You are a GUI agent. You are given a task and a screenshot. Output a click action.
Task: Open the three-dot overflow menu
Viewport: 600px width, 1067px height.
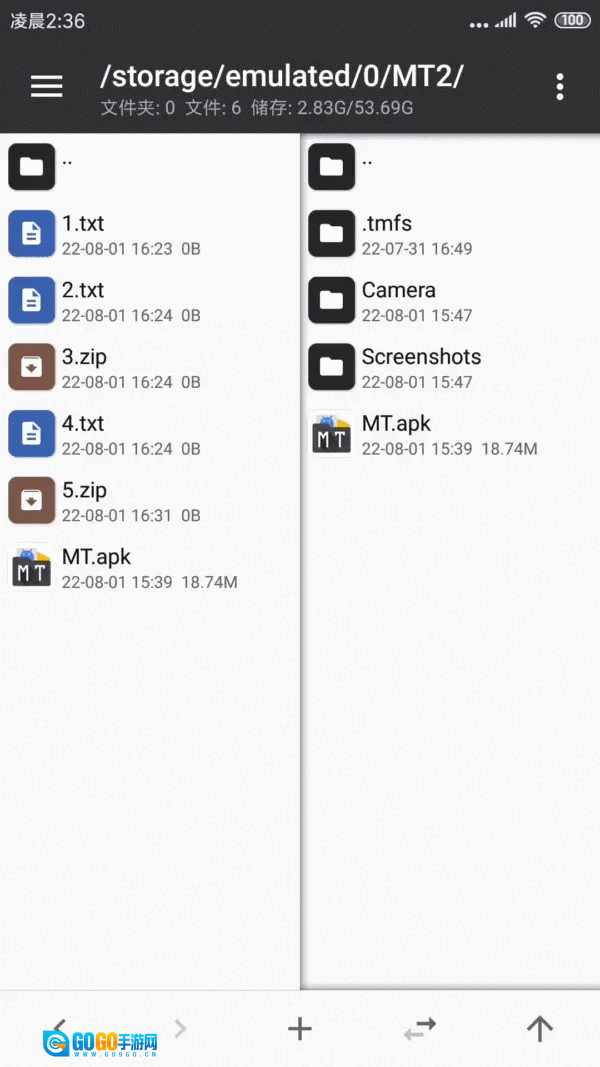click(559, 86)
